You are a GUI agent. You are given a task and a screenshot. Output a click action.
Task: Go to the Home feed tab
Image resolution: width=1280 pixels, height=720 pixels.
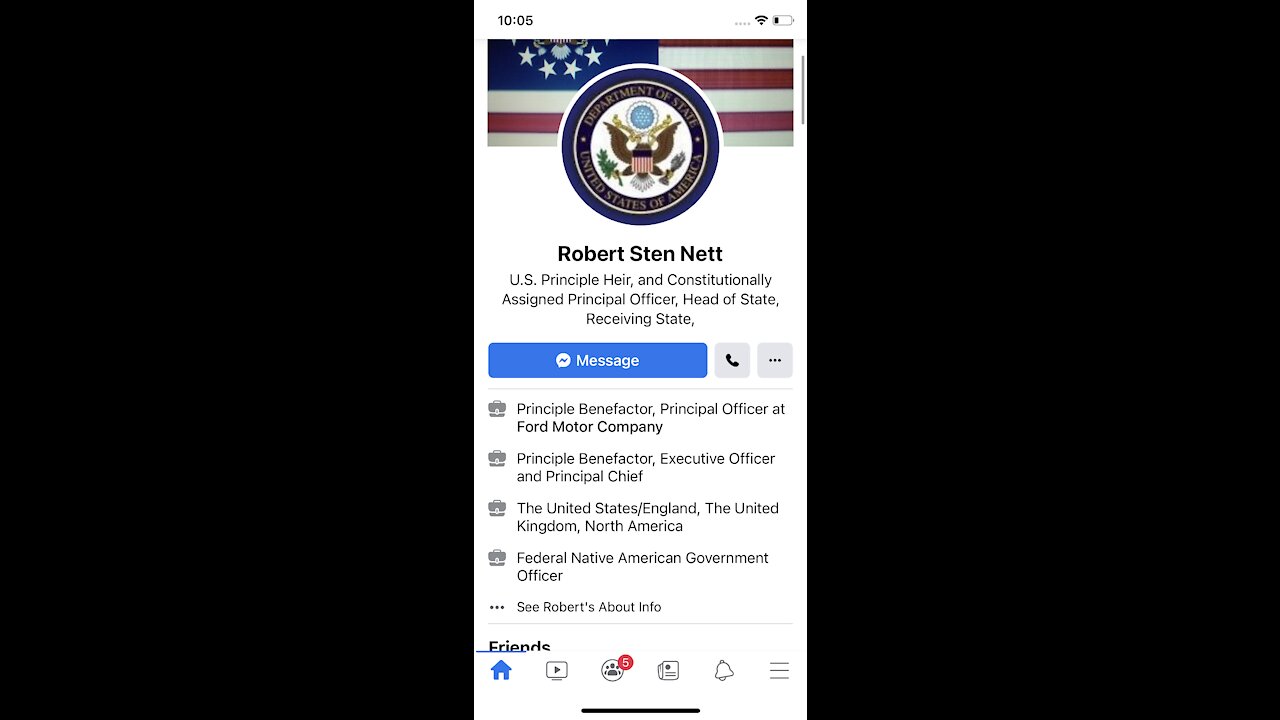(x=501, y=671)
